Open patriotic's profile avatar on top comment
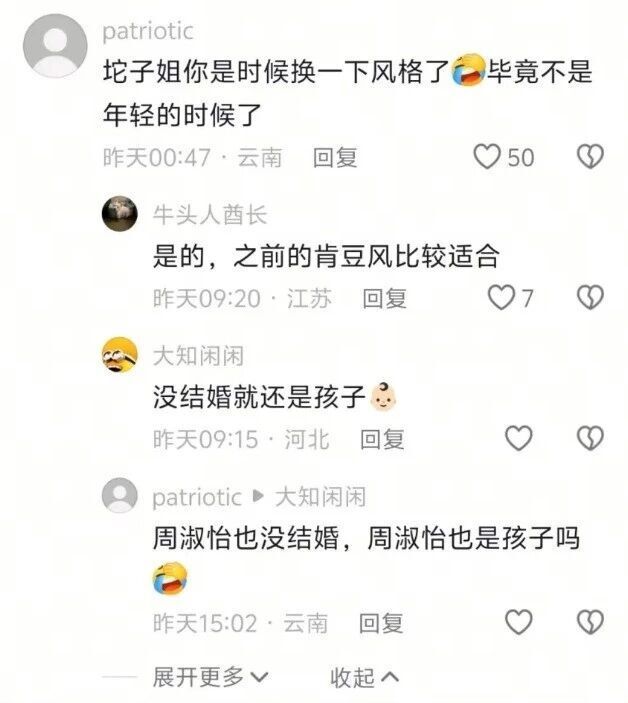 pyautogui.click(x=54, y=47)
